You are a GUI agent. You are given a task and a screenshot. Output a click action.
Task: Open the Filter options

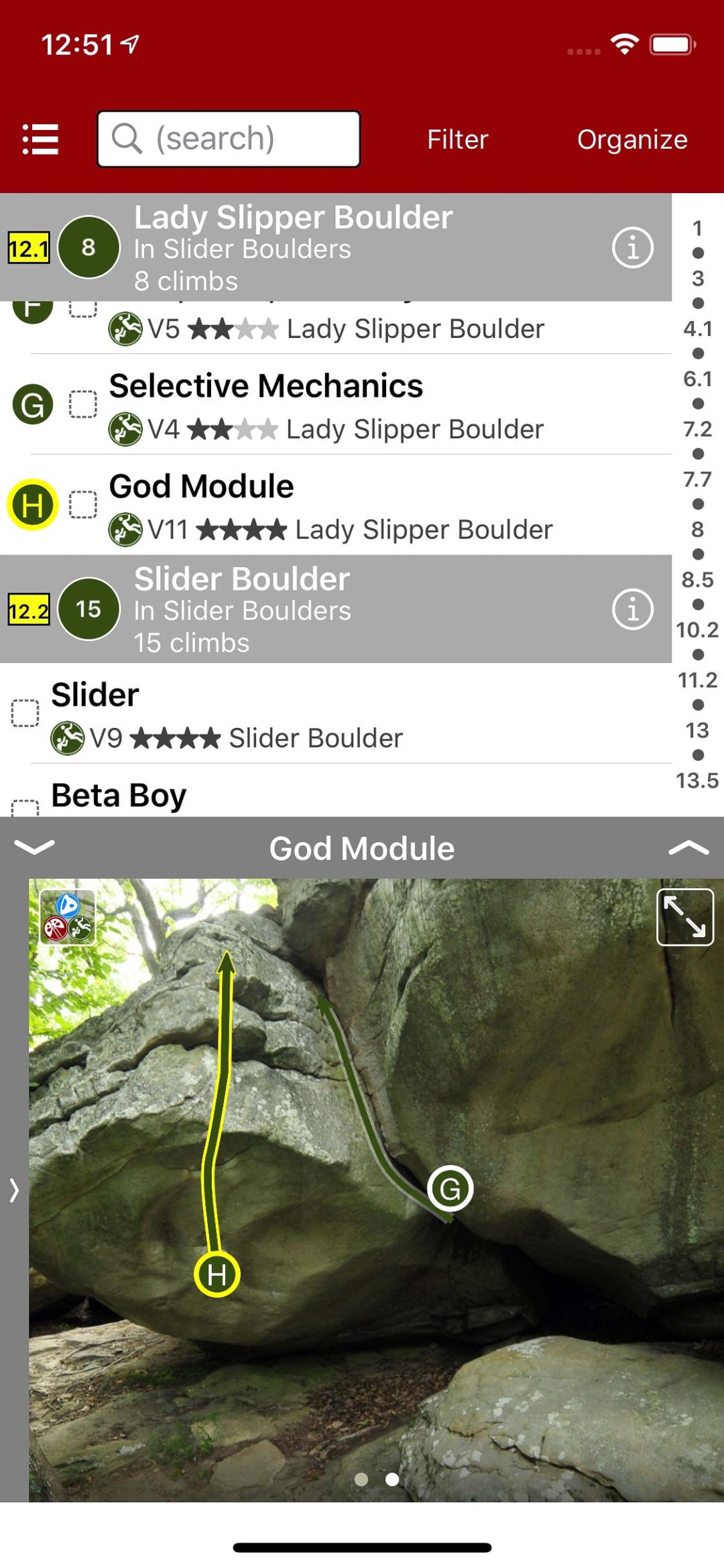click(457, 139)
